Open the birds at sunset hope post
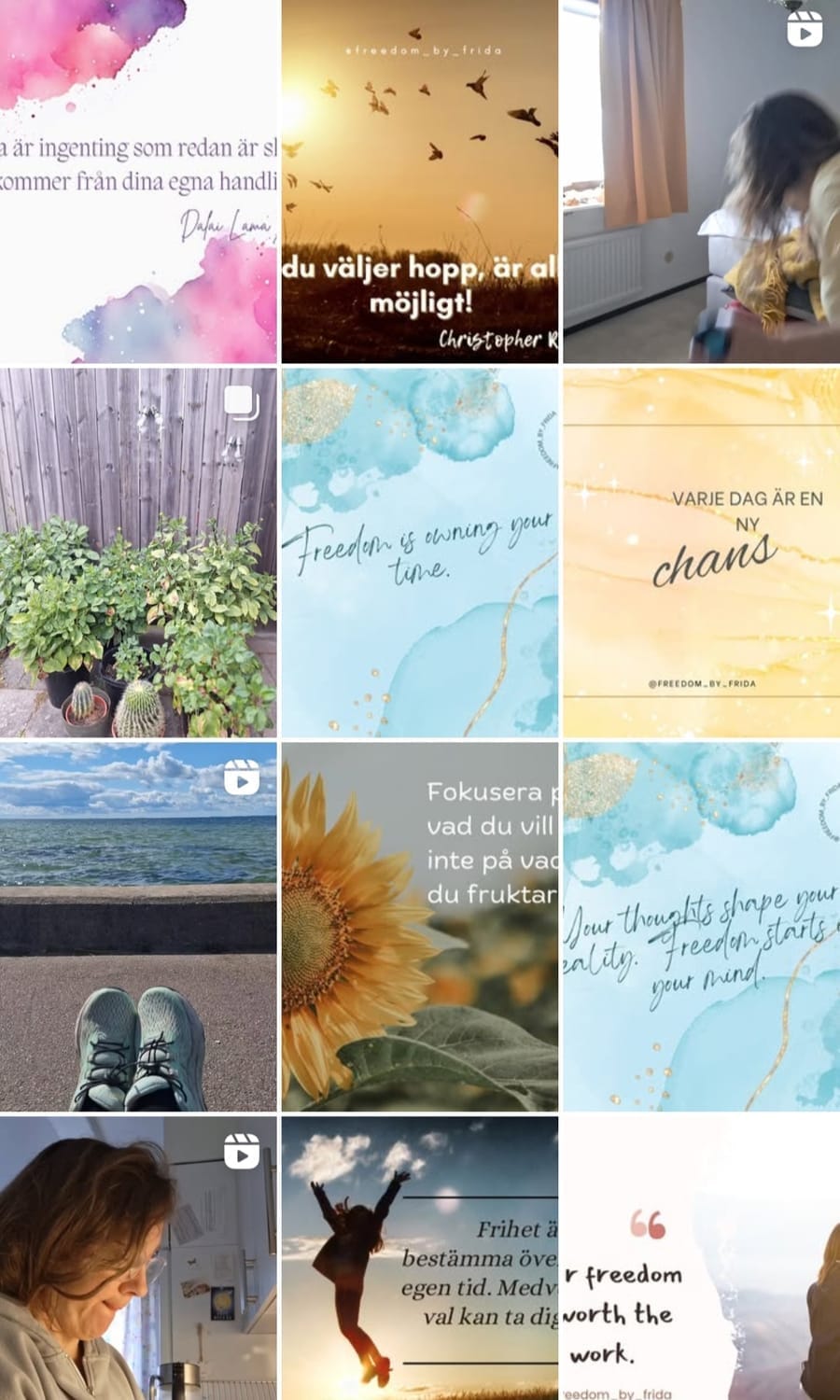This screenshot has height=1400, width=840. tap(420, 181)
